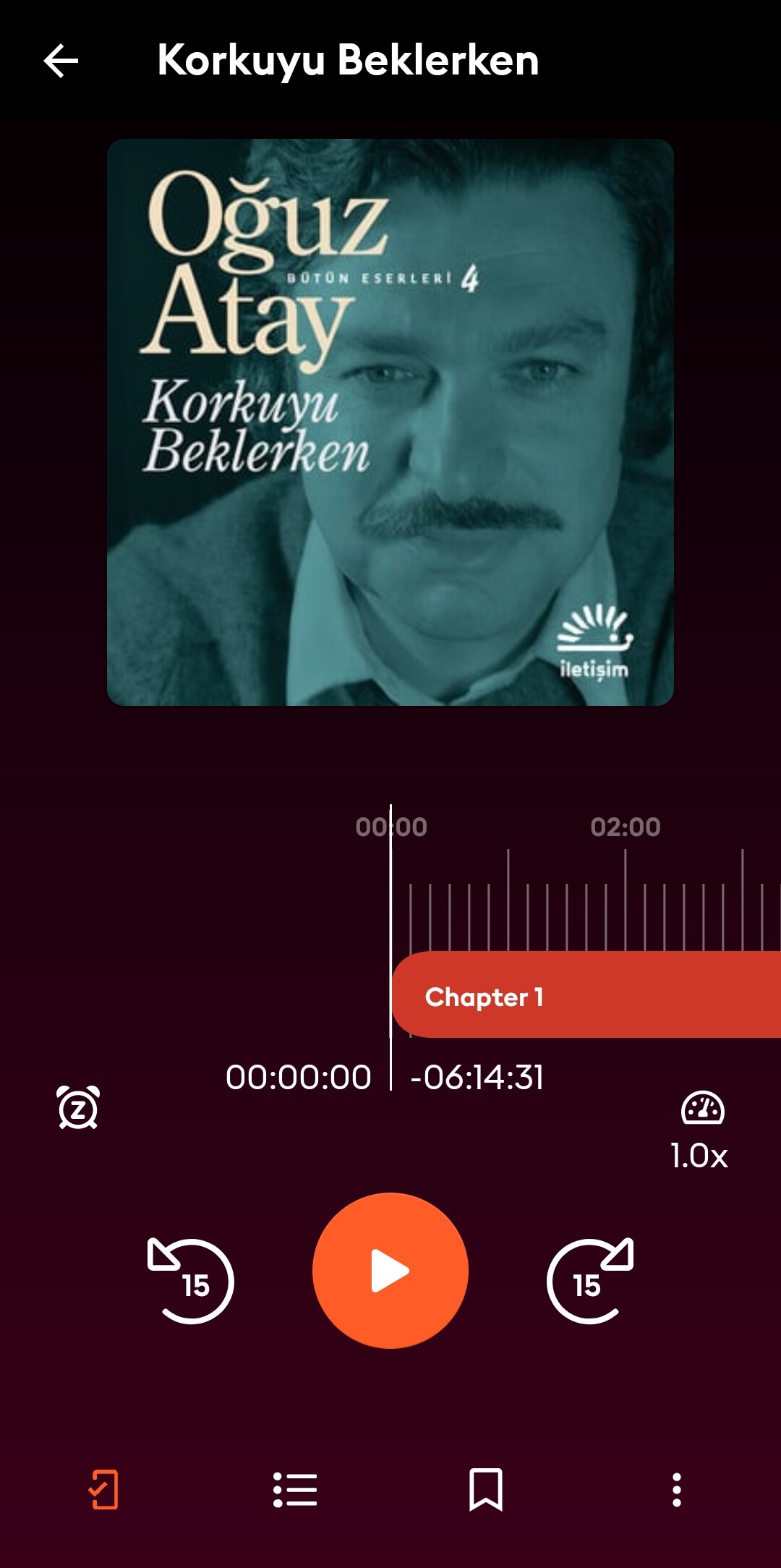The height and width of the screenshot is (1568, 781).
Task: Add a bookmark at this position
Action: [x=486, y=1490]
